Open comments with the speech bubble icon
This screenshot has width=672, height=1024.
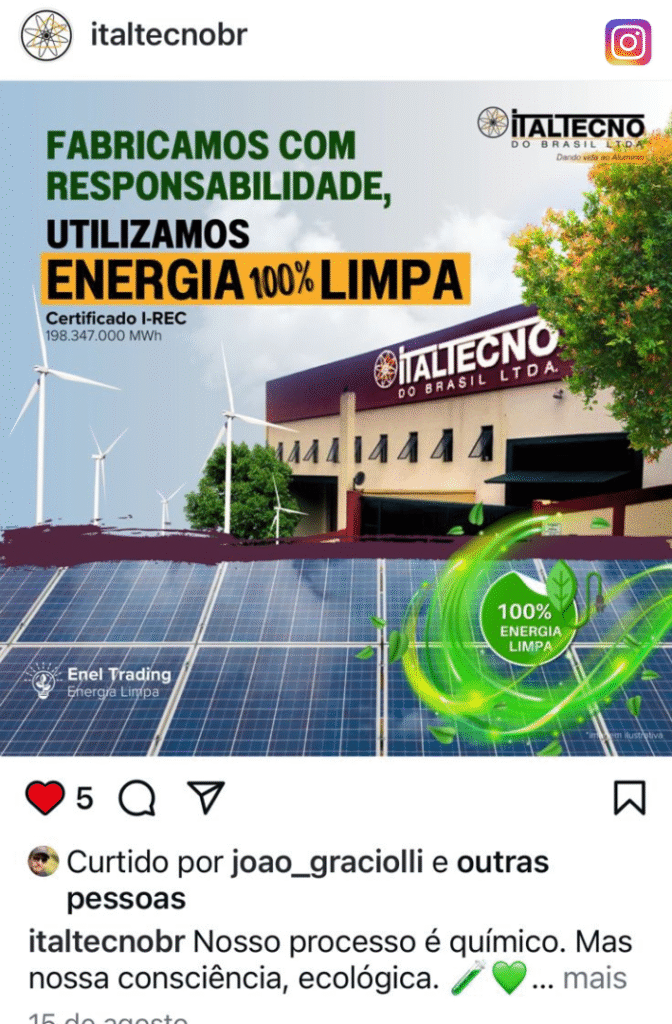[x=137, y=798]
